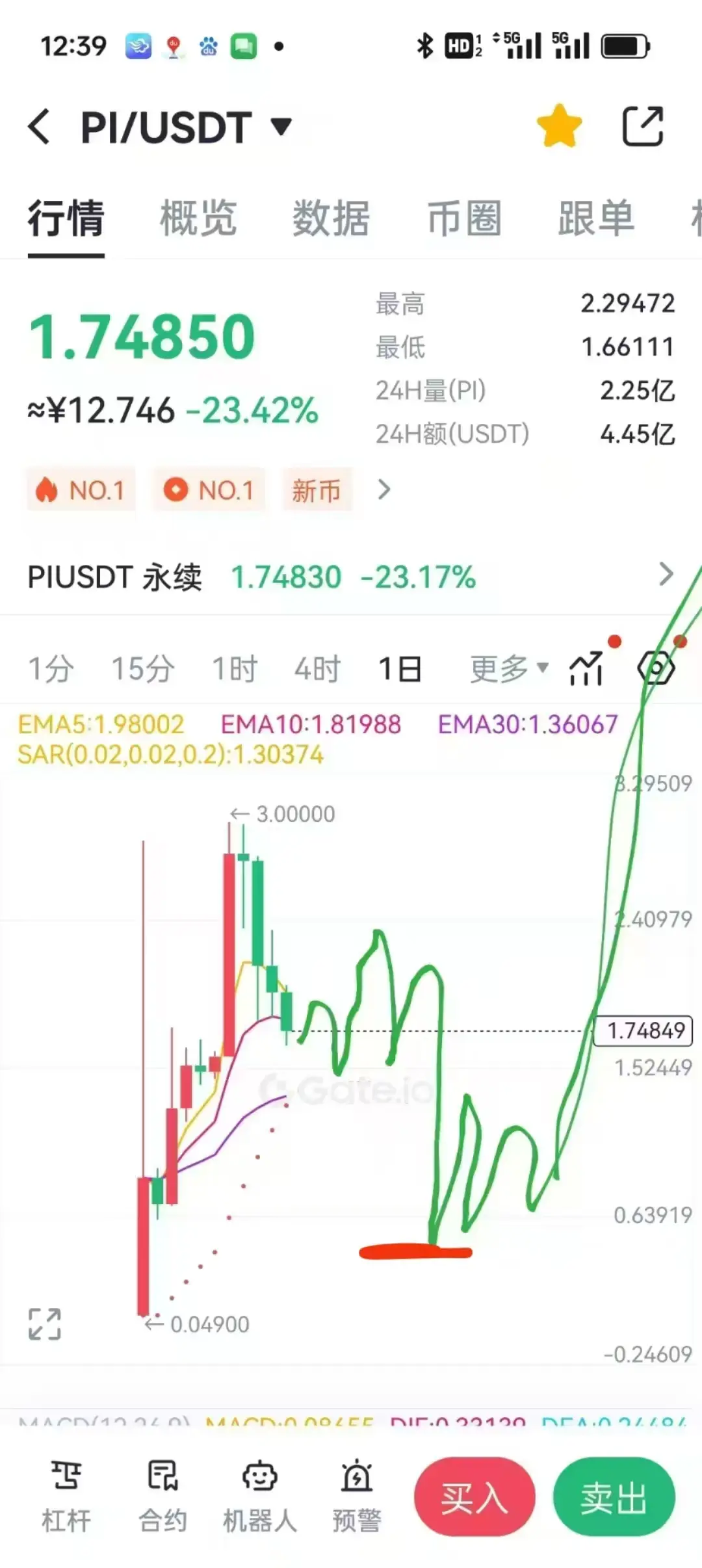
Task: Share this market page
Action: [642, 126]
